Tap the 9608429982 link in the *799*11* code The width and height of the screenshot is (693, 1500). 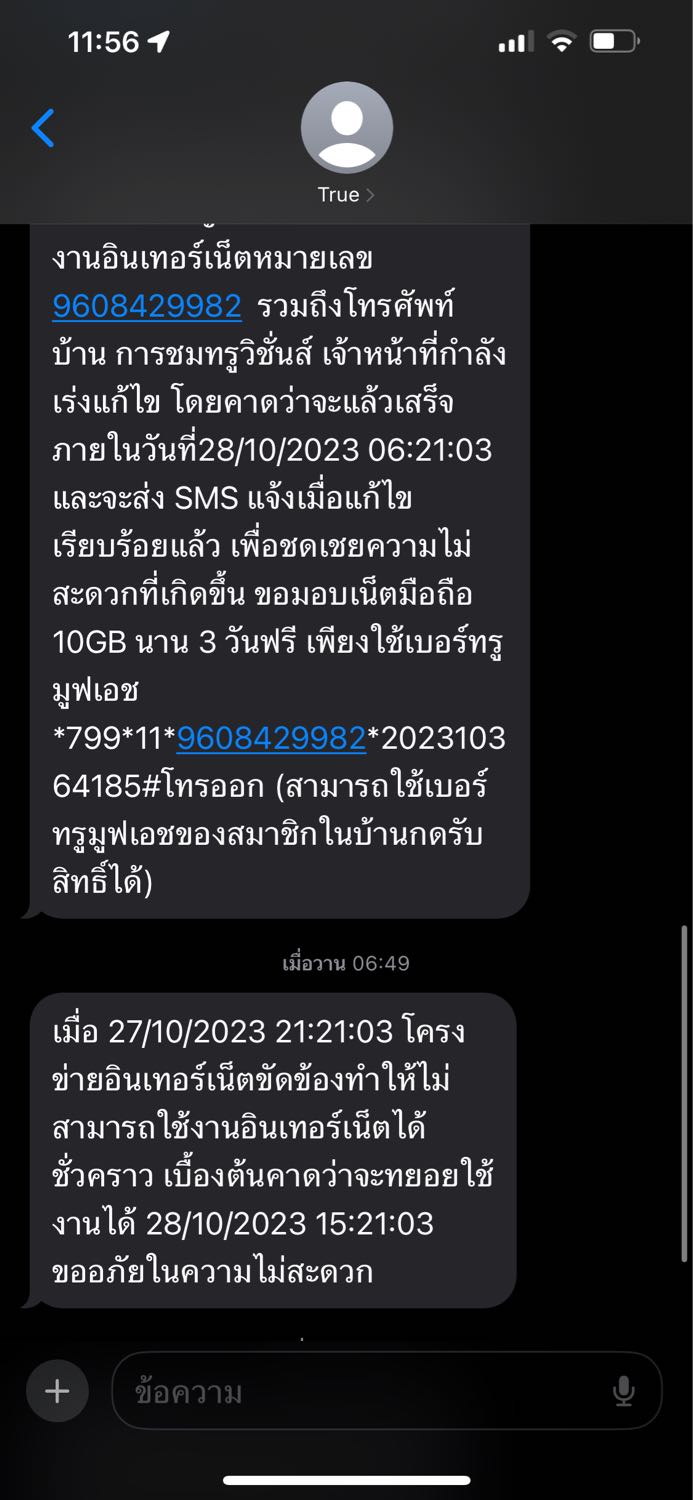[271, 738]
